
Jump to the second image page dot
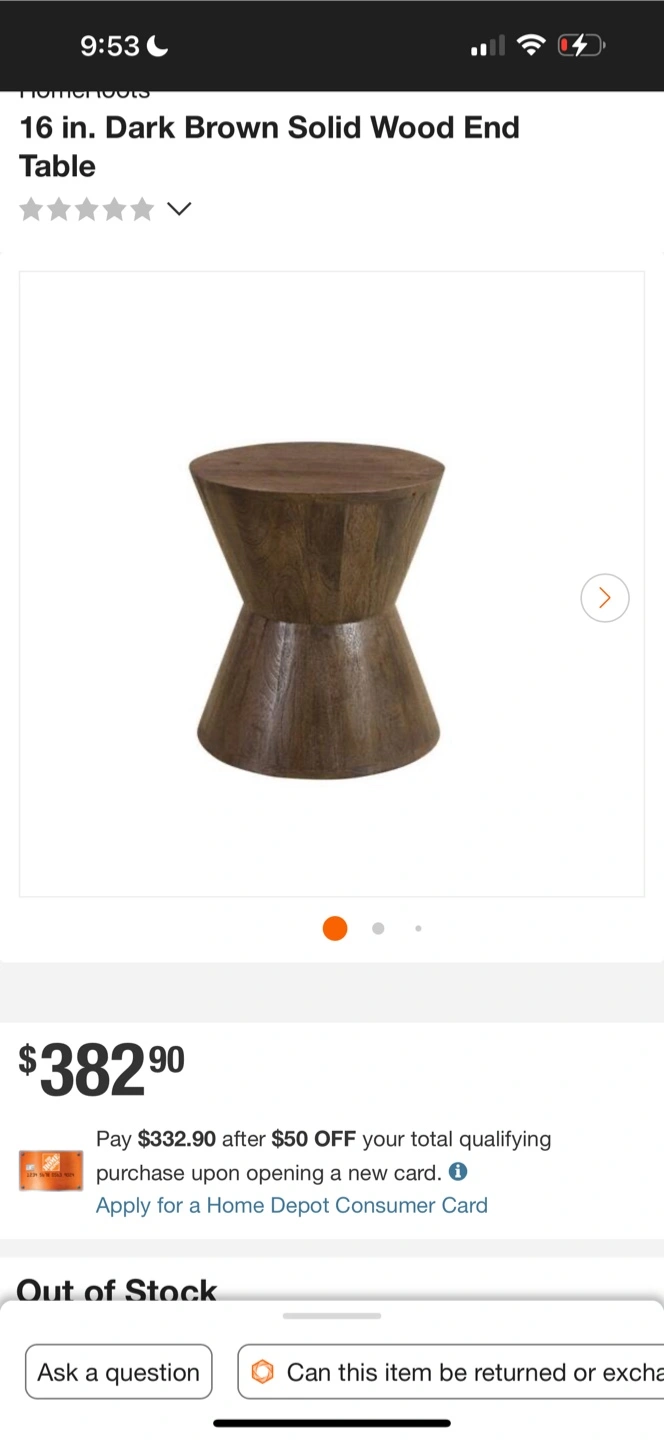pyautogui.click(x=378, y=928)
